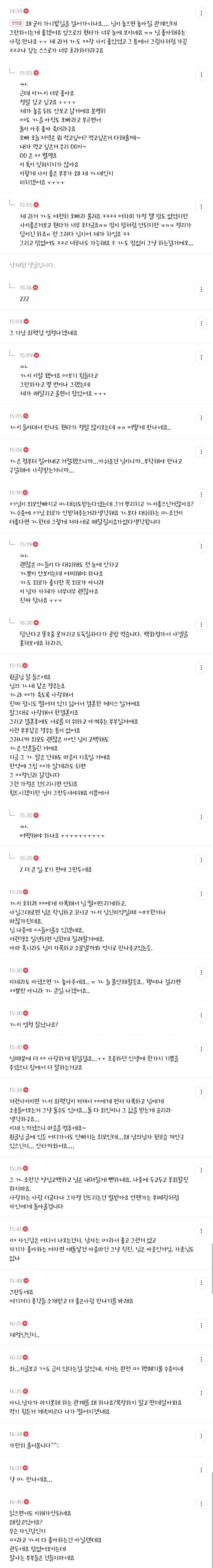Tap the three-dot menu on the 15:09 reply
This screenshot has height=1568, width=213.
tap(201, 355)
